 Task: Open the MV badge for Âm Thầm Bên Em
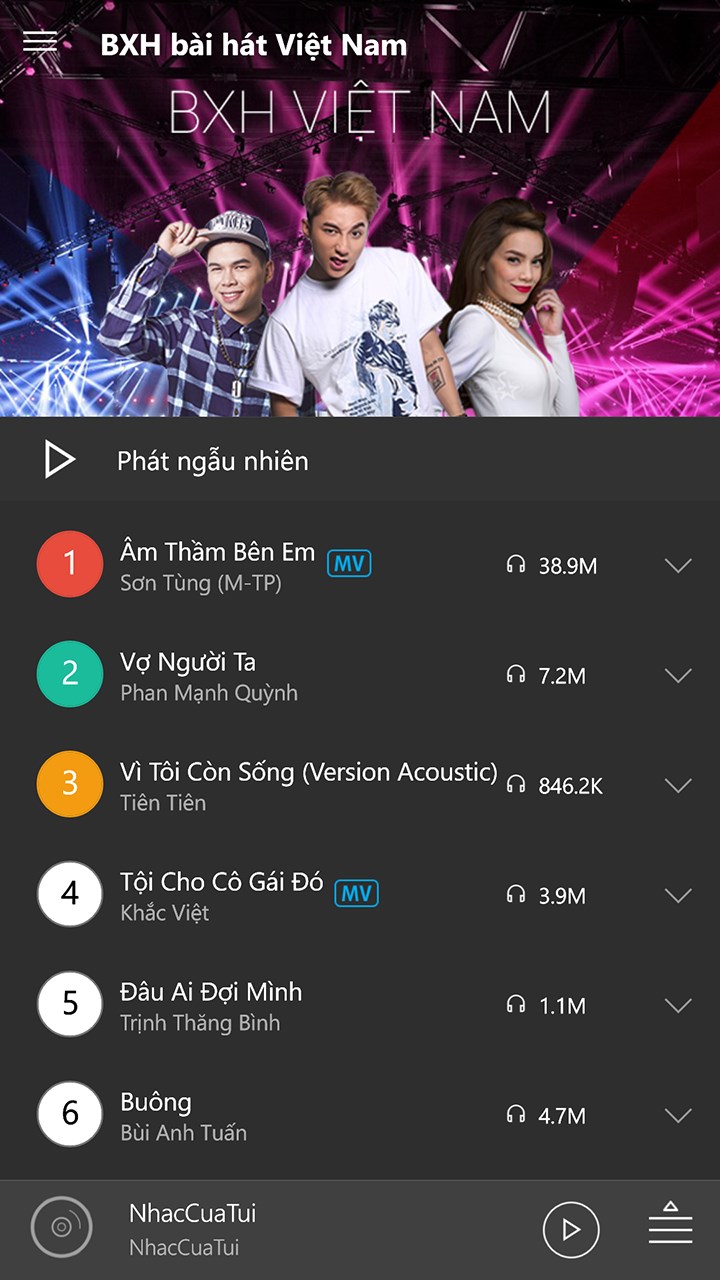347,564
